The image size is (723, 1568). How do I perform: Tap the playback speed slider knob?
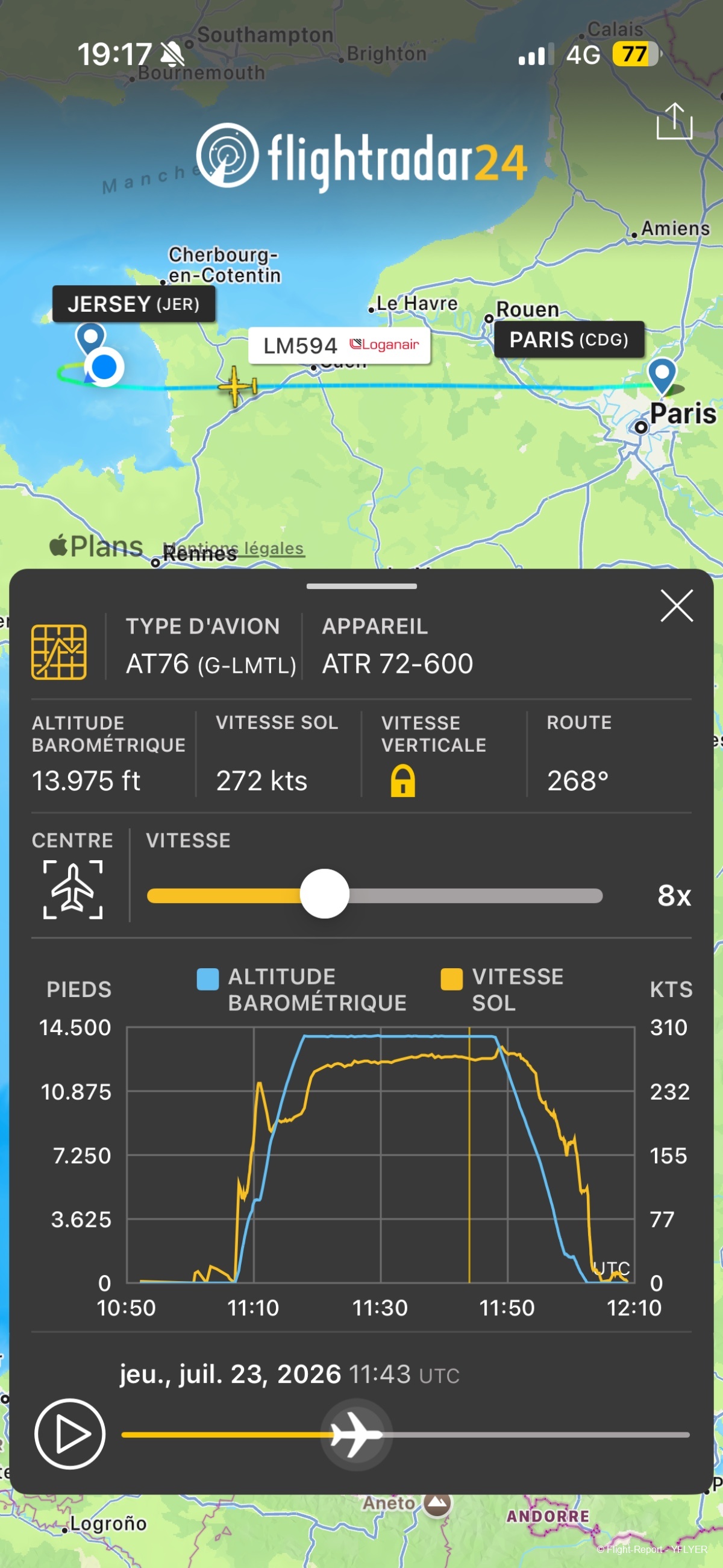[324, 893]
